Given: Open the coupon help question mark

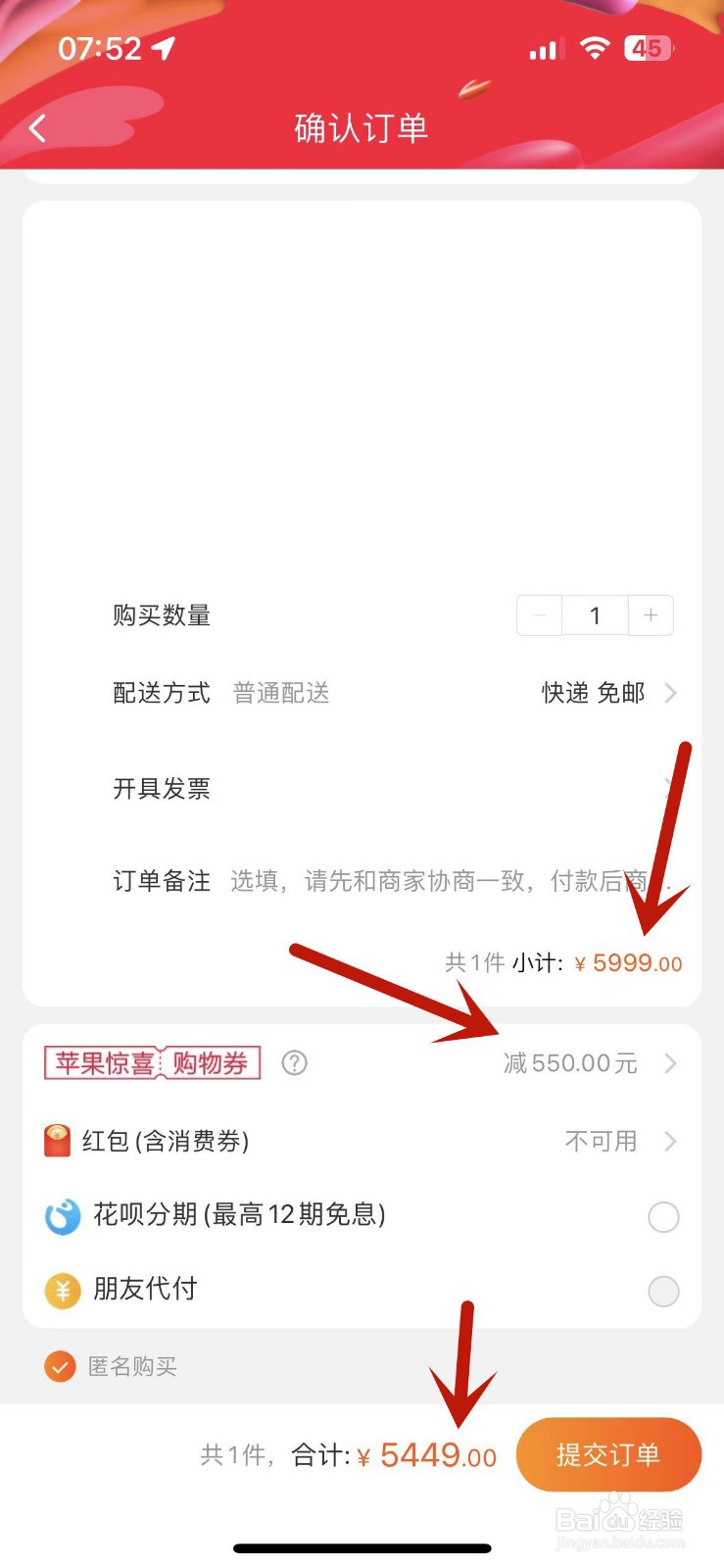Looking at the screenshot, I should point(293,1062).
